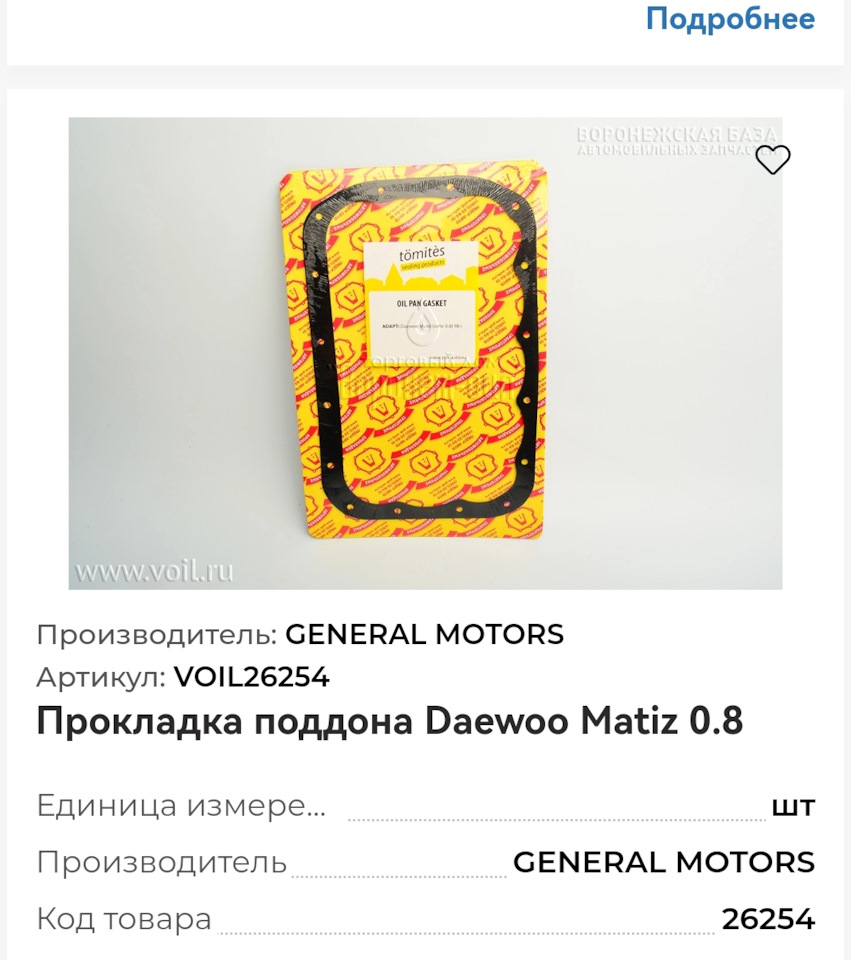The width and height of the screenshot is (851, 960).
Task: Open the oil pan gasket product image
Action: [425, 353]
